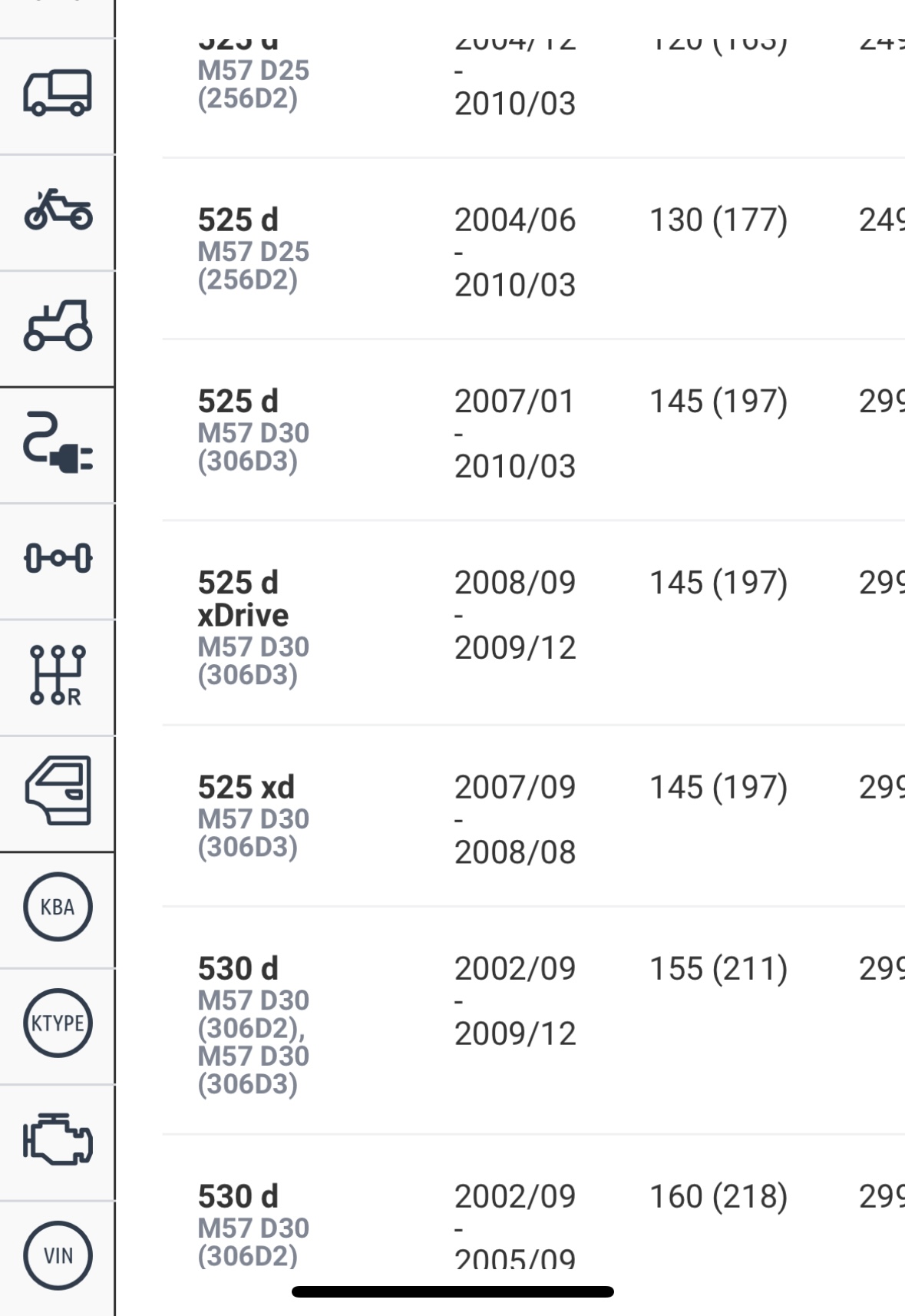Select 525 d 130 (177) 2004/06 row

coord(491,250)
